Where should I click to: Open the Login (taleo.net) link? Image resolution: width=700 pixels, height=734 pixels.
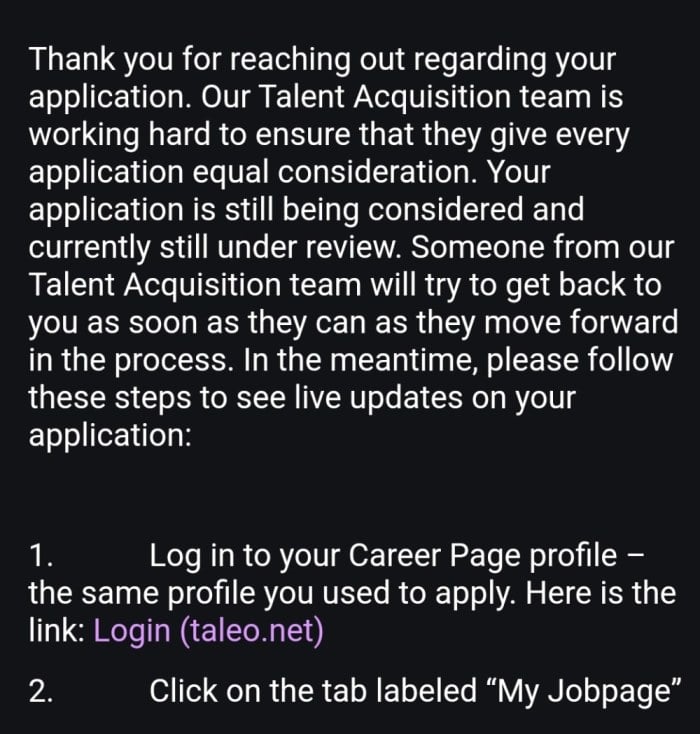208,633
